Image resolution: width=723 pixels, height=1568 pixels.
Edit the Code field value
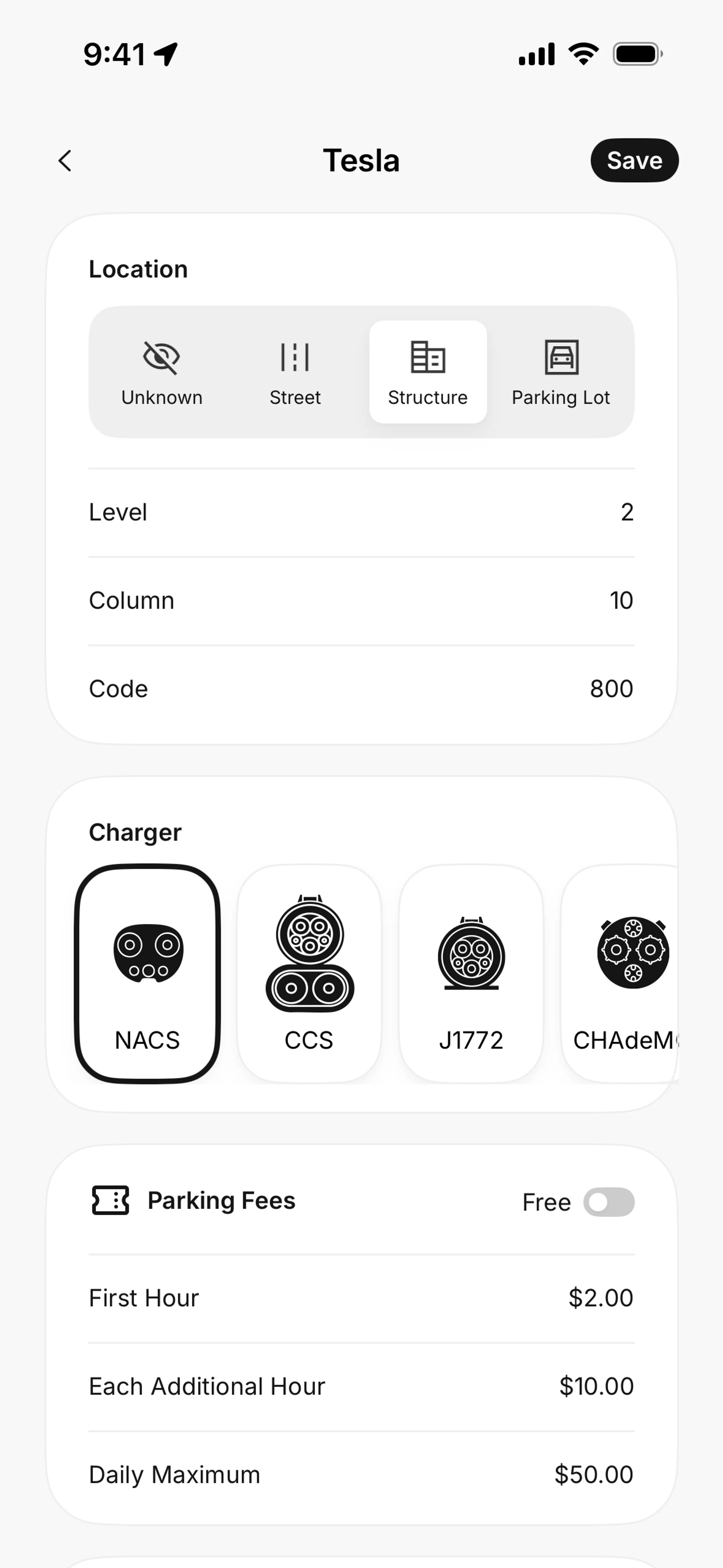click(x=611, y=689)
